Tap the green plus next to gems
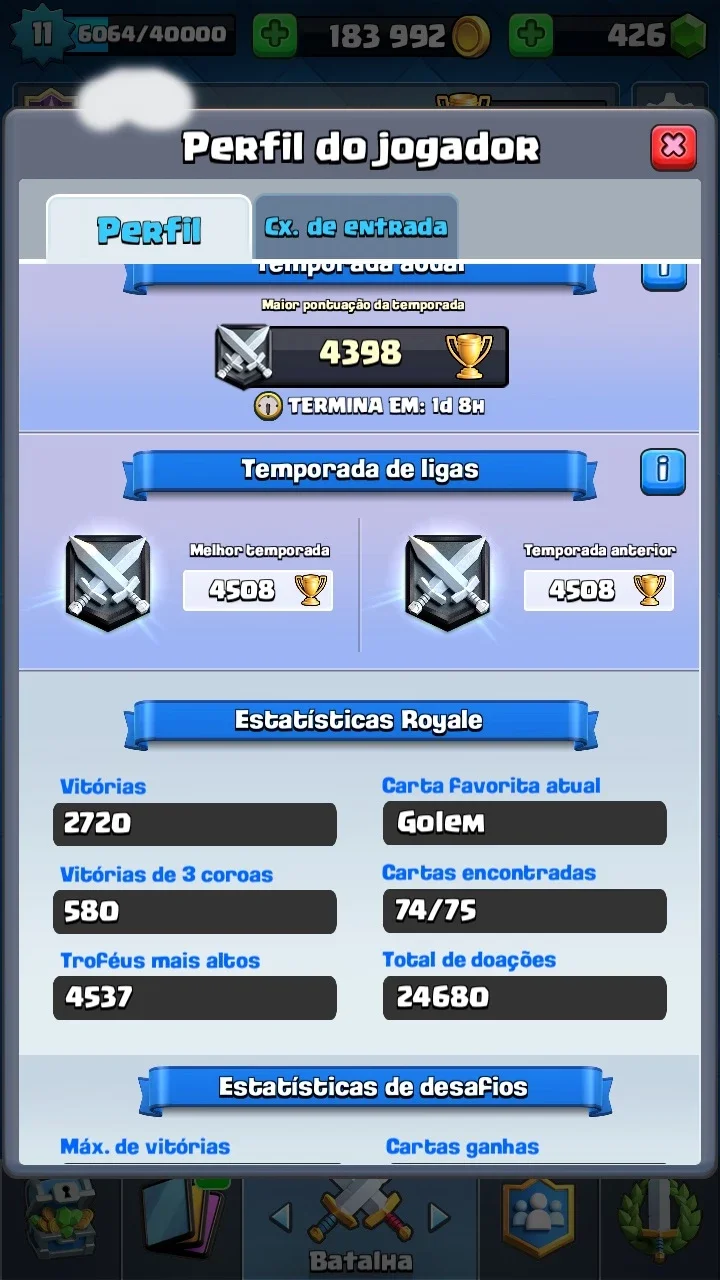Image resolution: width=720 pixels, height=1280 pixels. 531,37
